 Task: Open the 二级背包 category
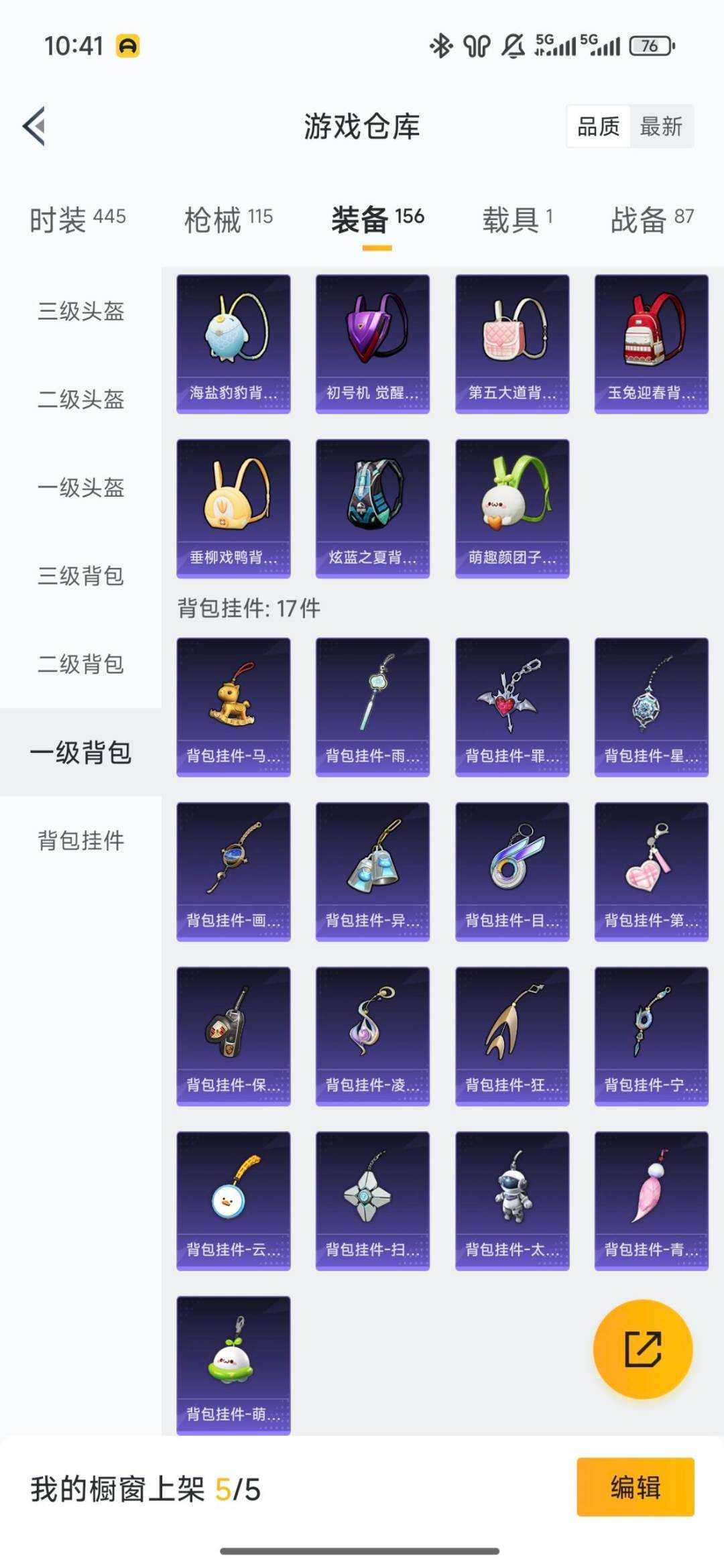(x=80, y=665)
